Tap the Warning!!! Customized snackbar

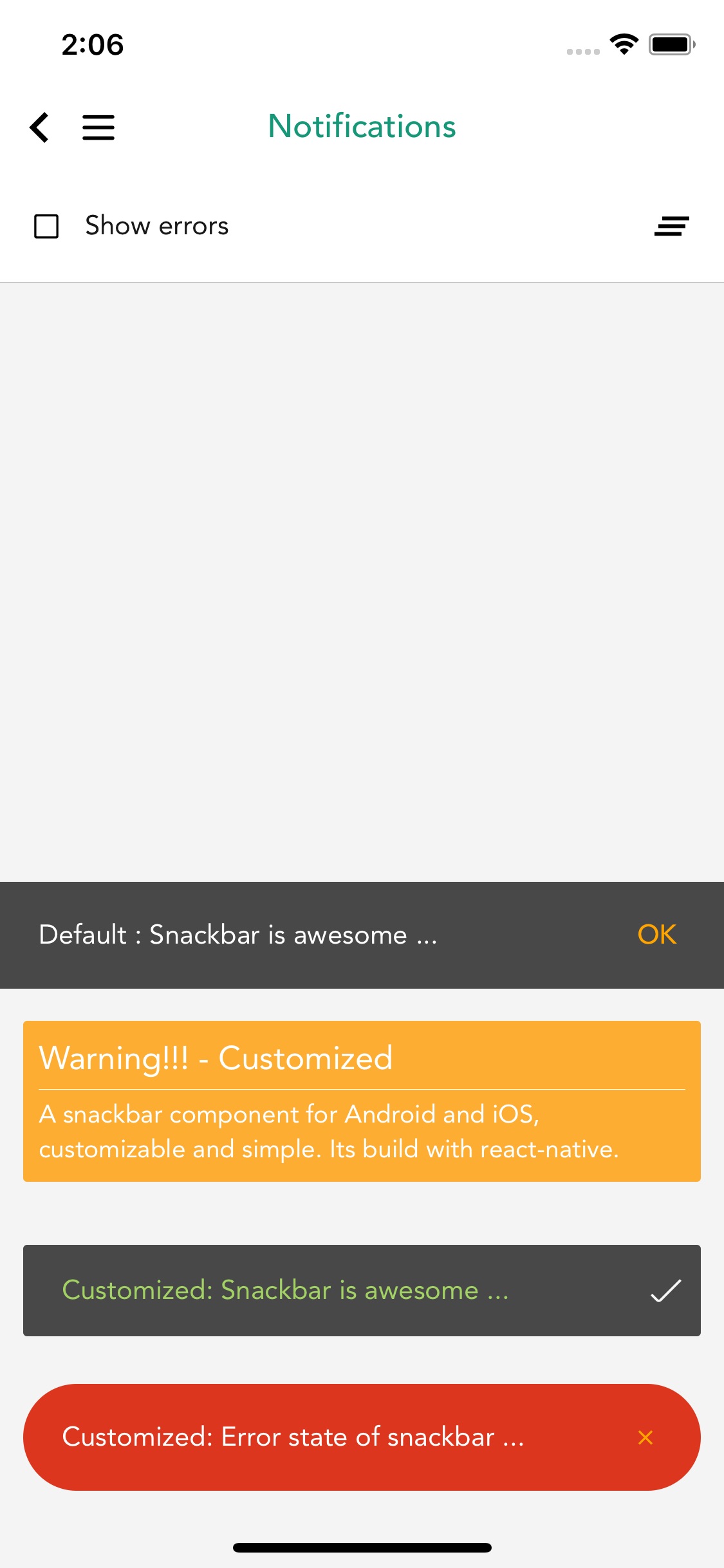pos(362,1101)
